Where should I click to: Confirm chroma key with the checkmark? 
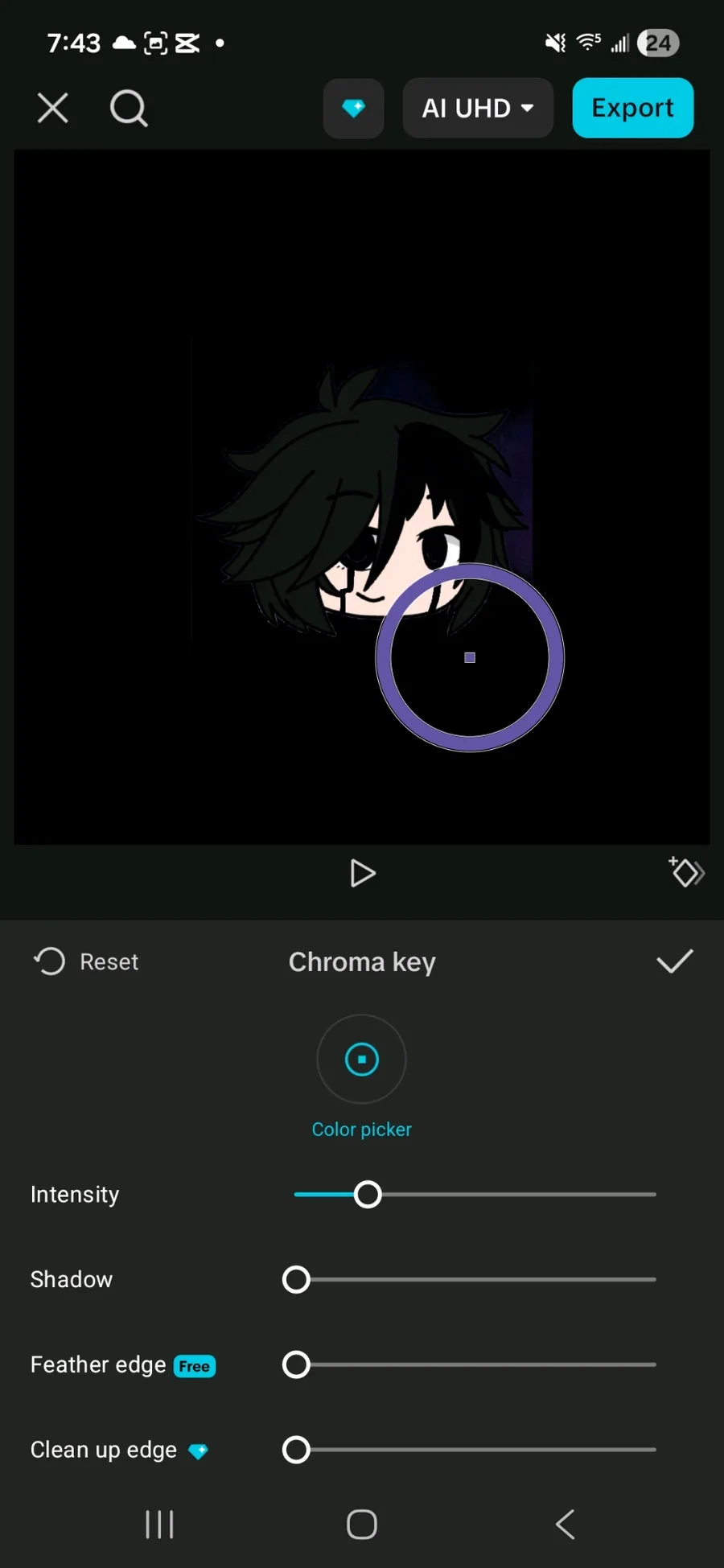[x=674, y=961]
